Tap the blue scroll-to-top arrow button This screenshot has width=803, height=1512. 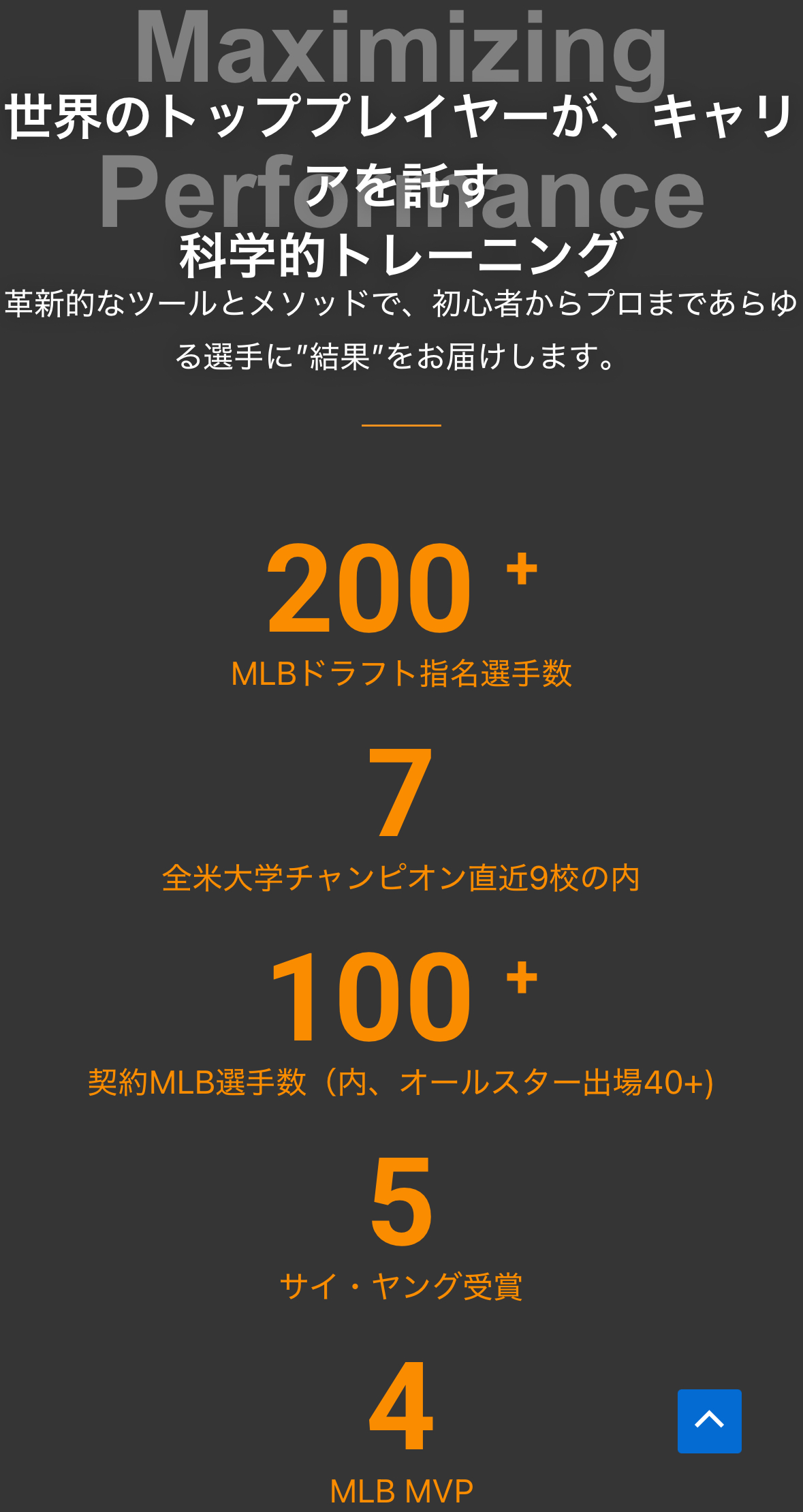coord(709,1421)
